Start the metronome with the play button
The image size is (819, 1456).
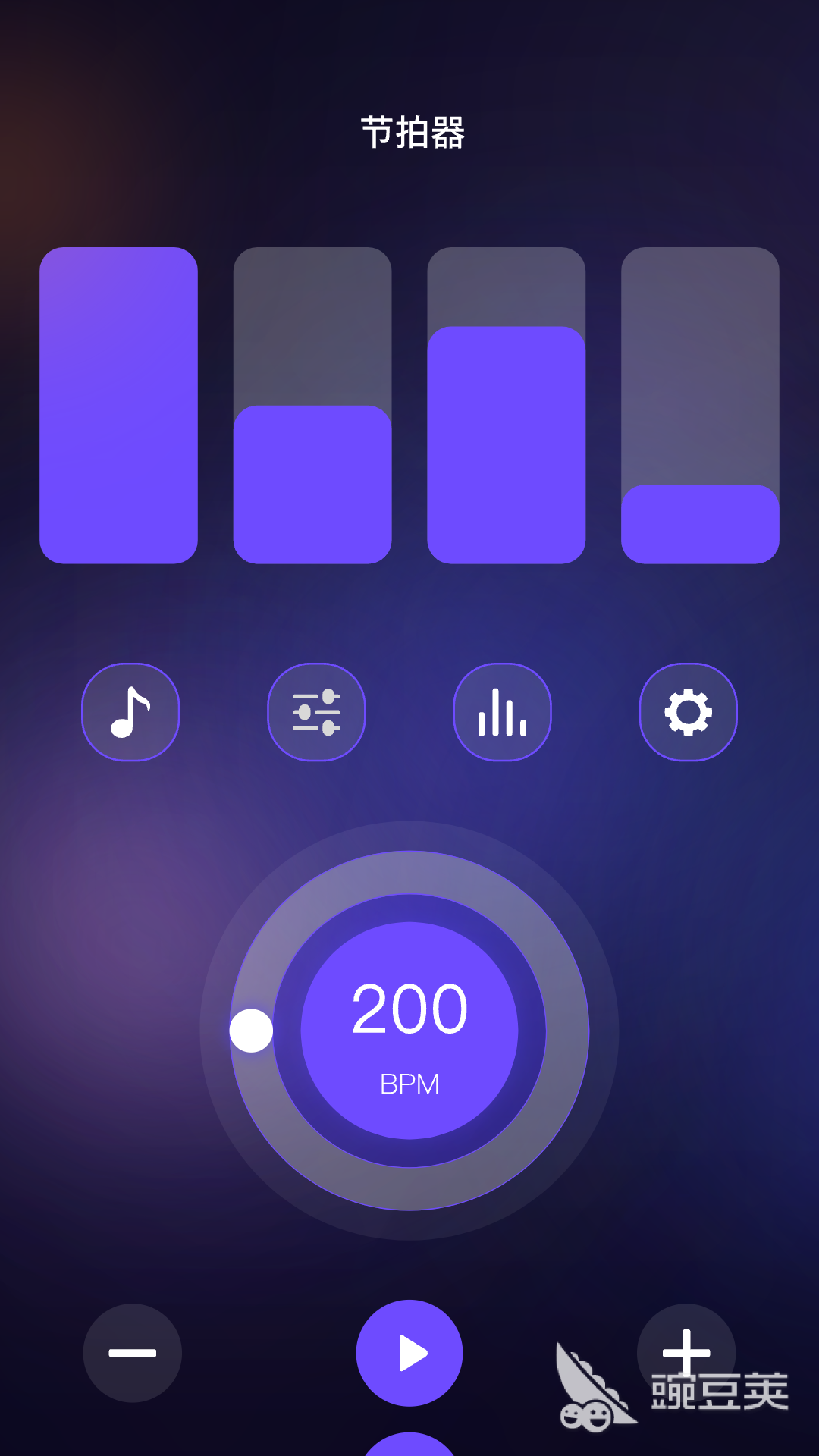pyautogui.click(x=409, y=1353)
